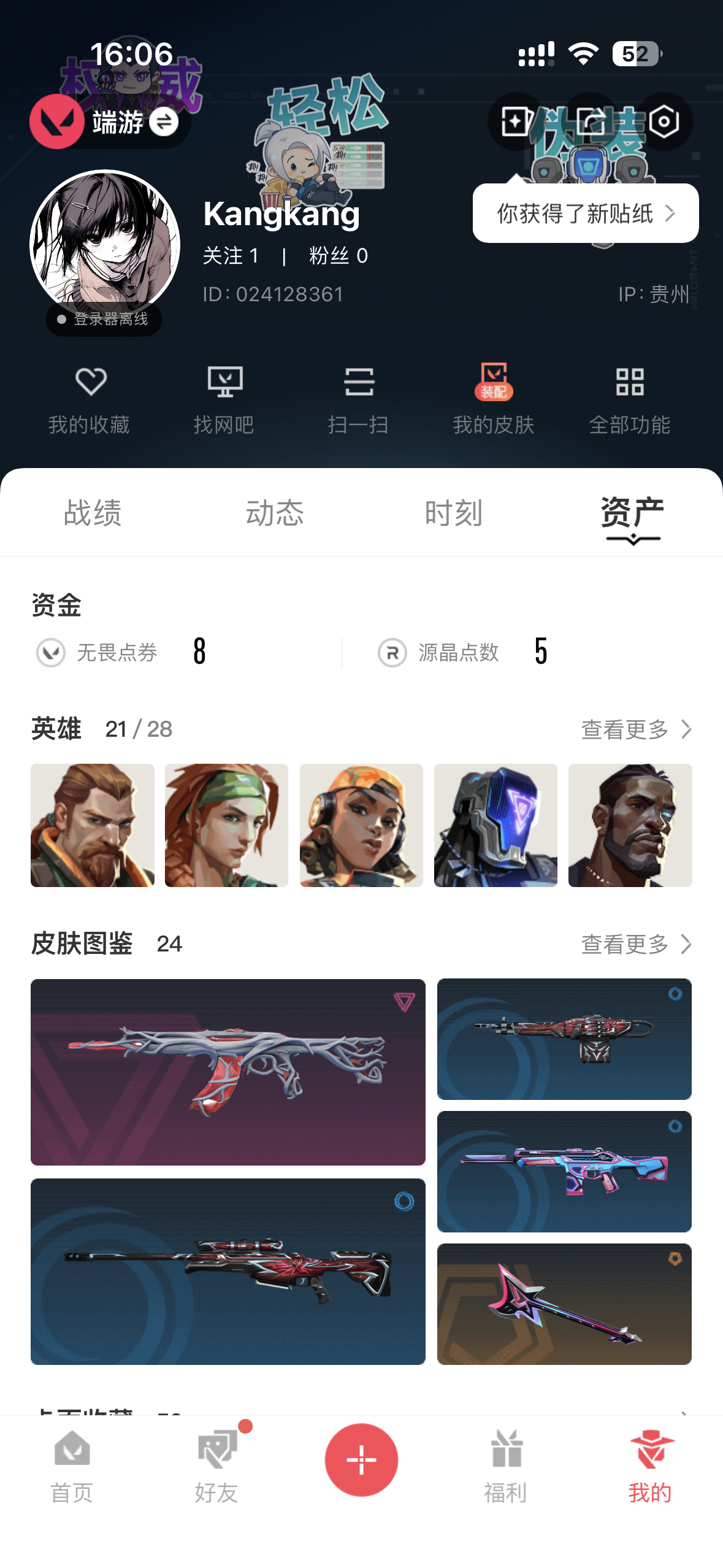Image resolution: width=723 pixels, height=1568 pixels.
Task: Switch game via 端游 toggle
Action: click(164, 122)
